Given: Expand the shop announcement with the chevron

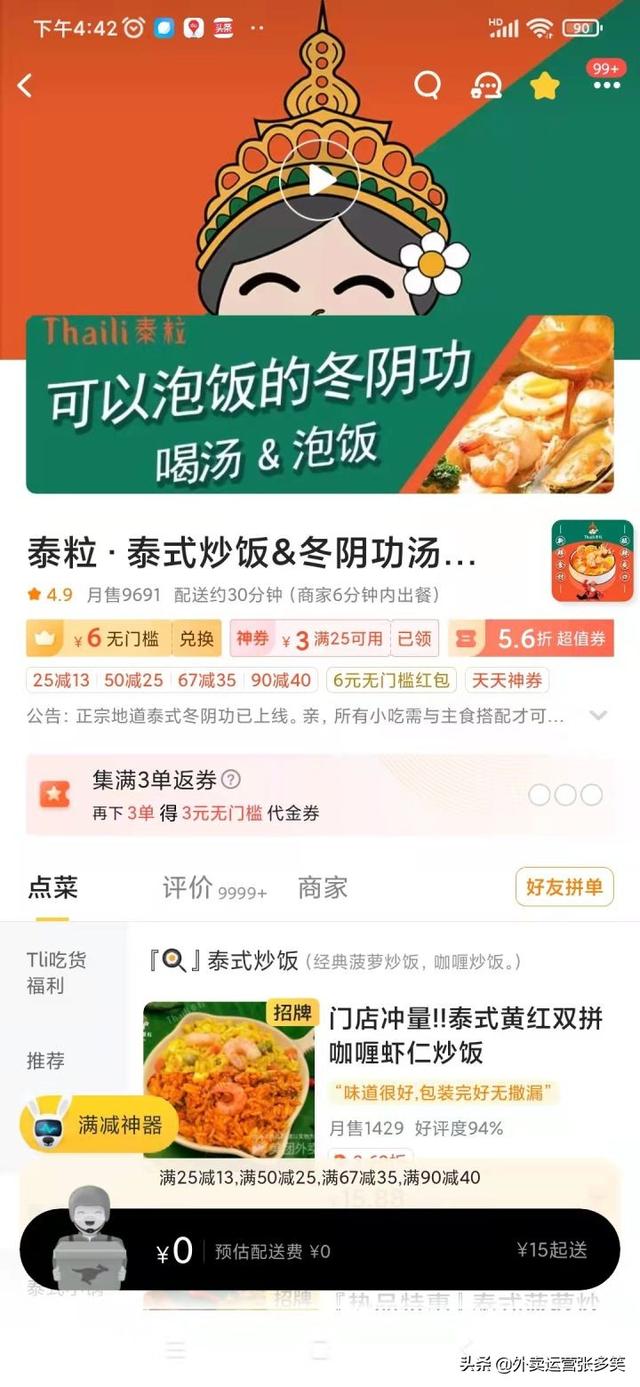Looking at the screenshot, I should click(598, 716).
